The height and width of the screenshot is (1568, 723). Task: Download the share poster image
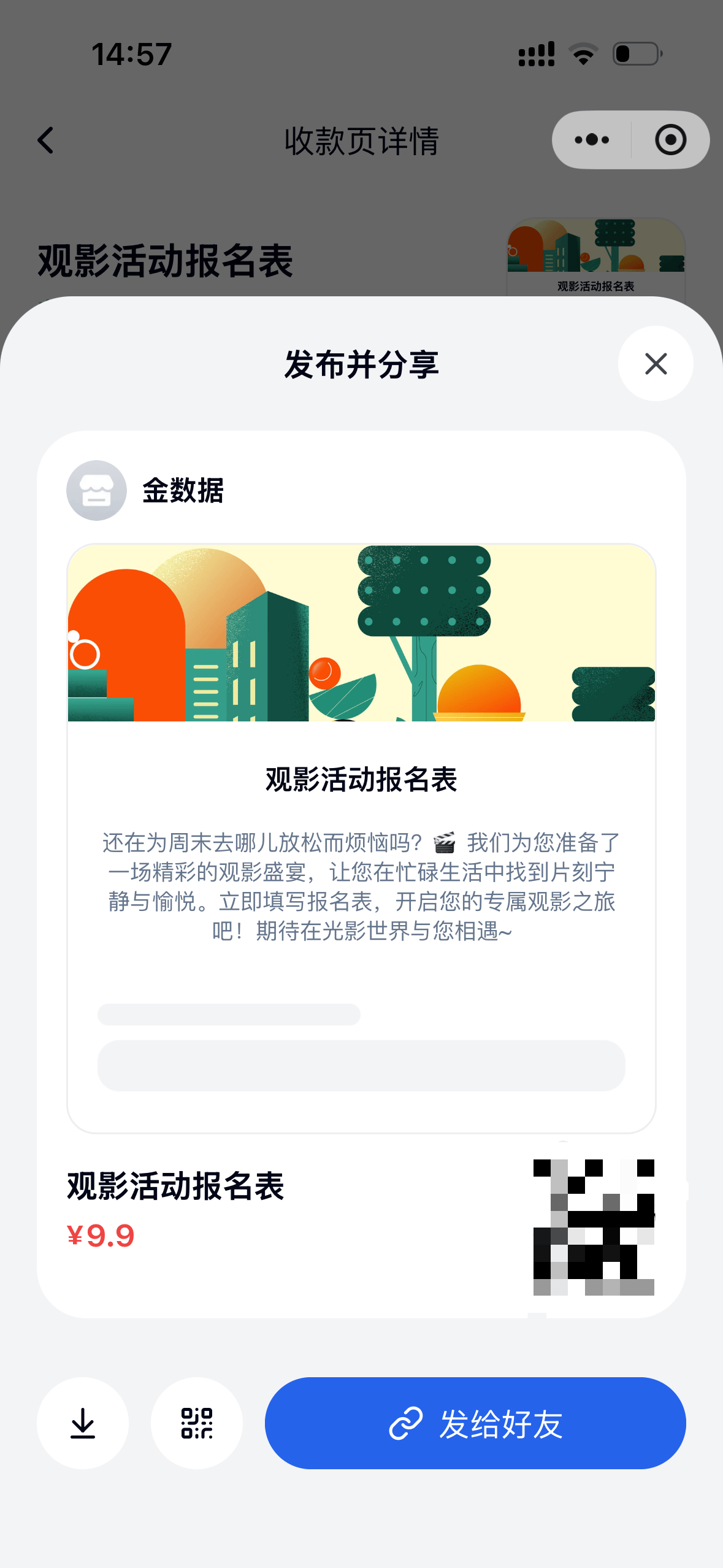point(83,1423)
